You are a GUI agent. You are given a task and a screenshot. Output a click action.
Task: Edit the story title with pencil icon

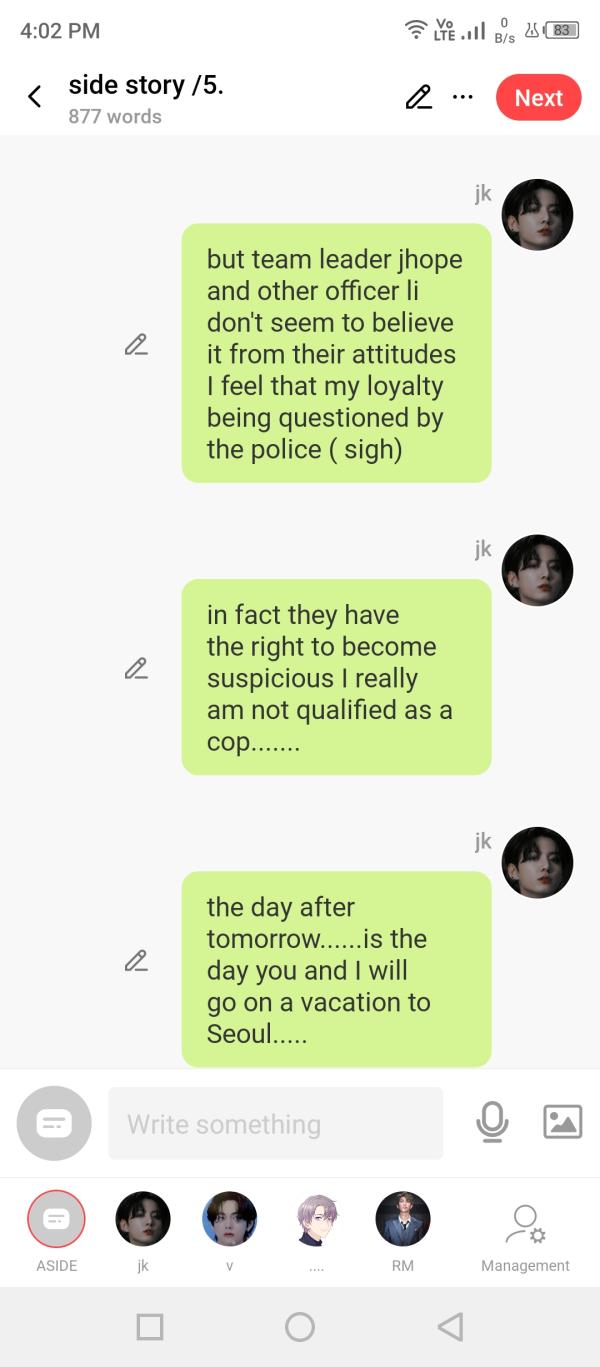(x=418, y=97)
